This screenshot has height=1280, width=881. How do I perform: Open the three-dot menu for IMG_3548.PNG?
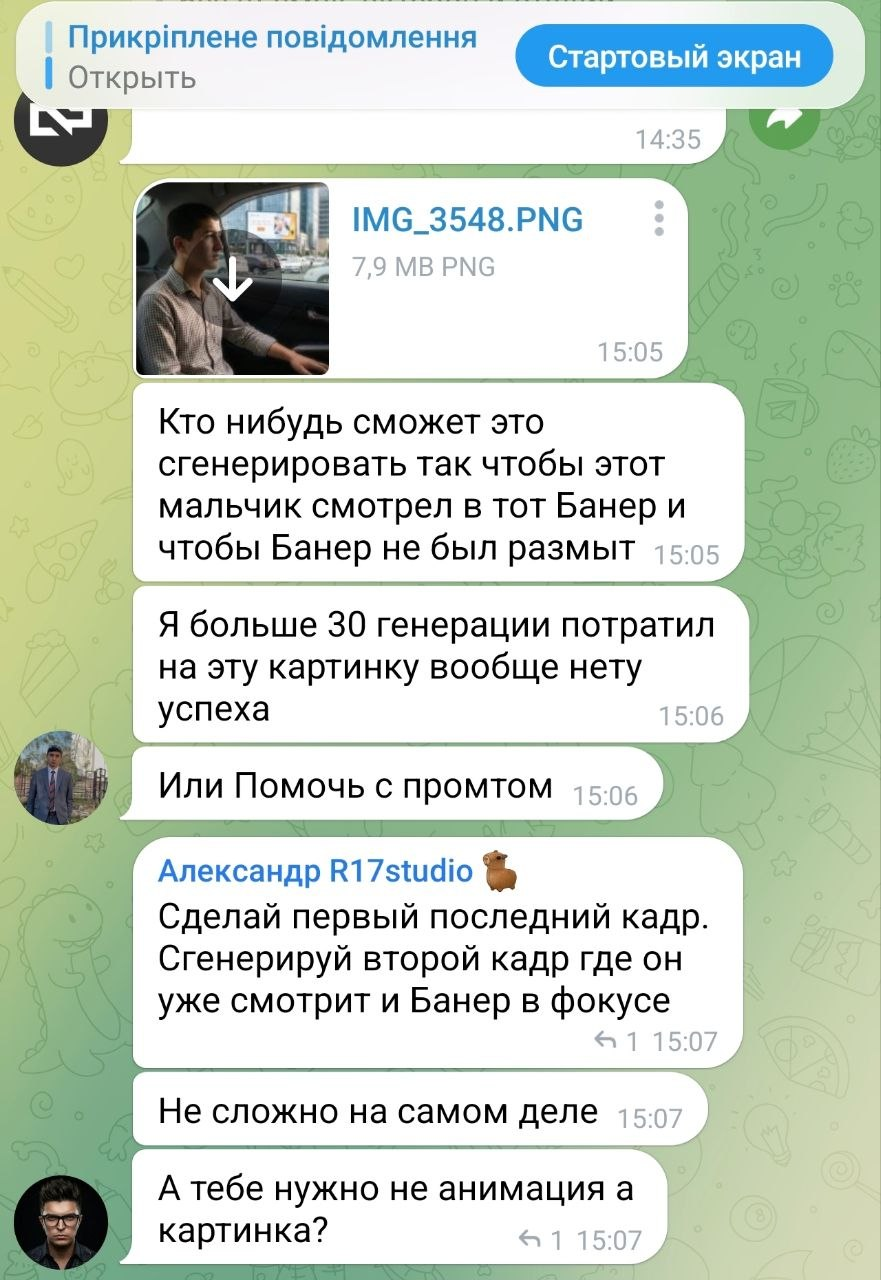click(x=659, y=218)
